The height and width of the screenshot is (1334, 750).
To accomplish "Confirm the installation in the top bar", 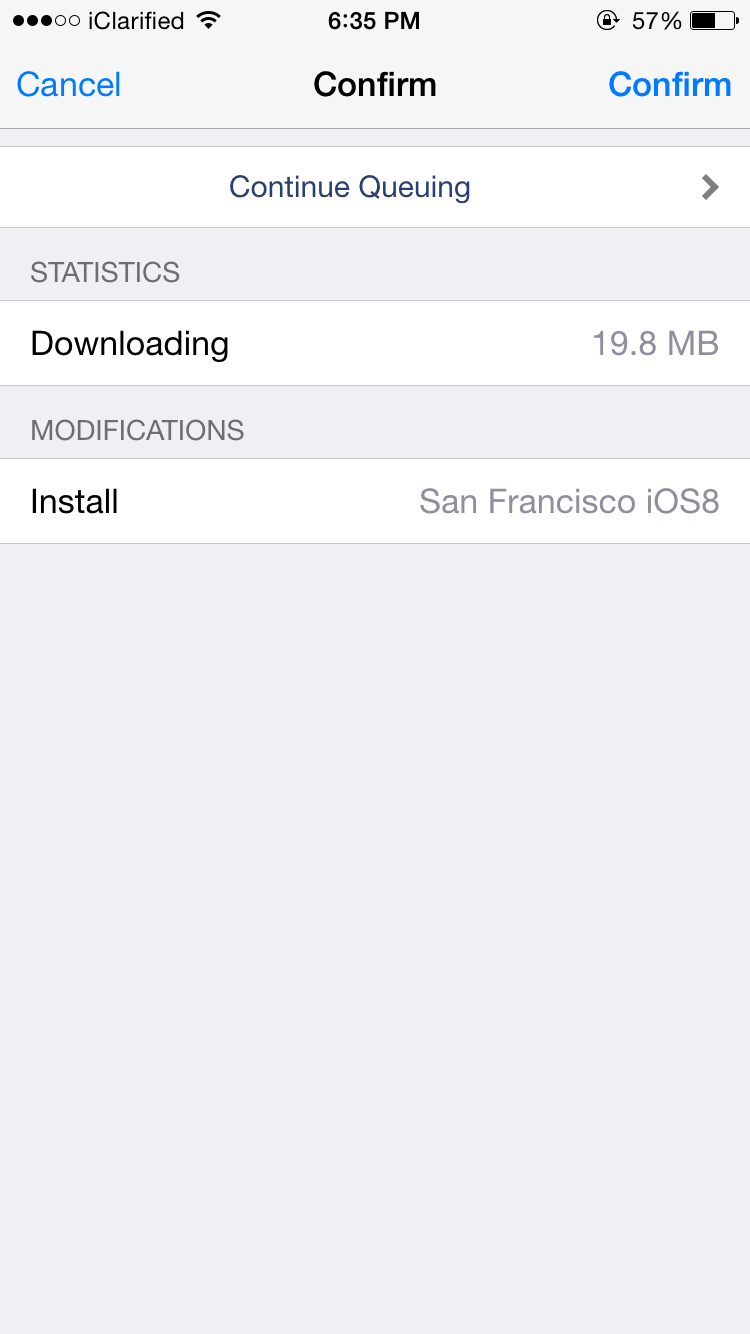I will (669, 85).
